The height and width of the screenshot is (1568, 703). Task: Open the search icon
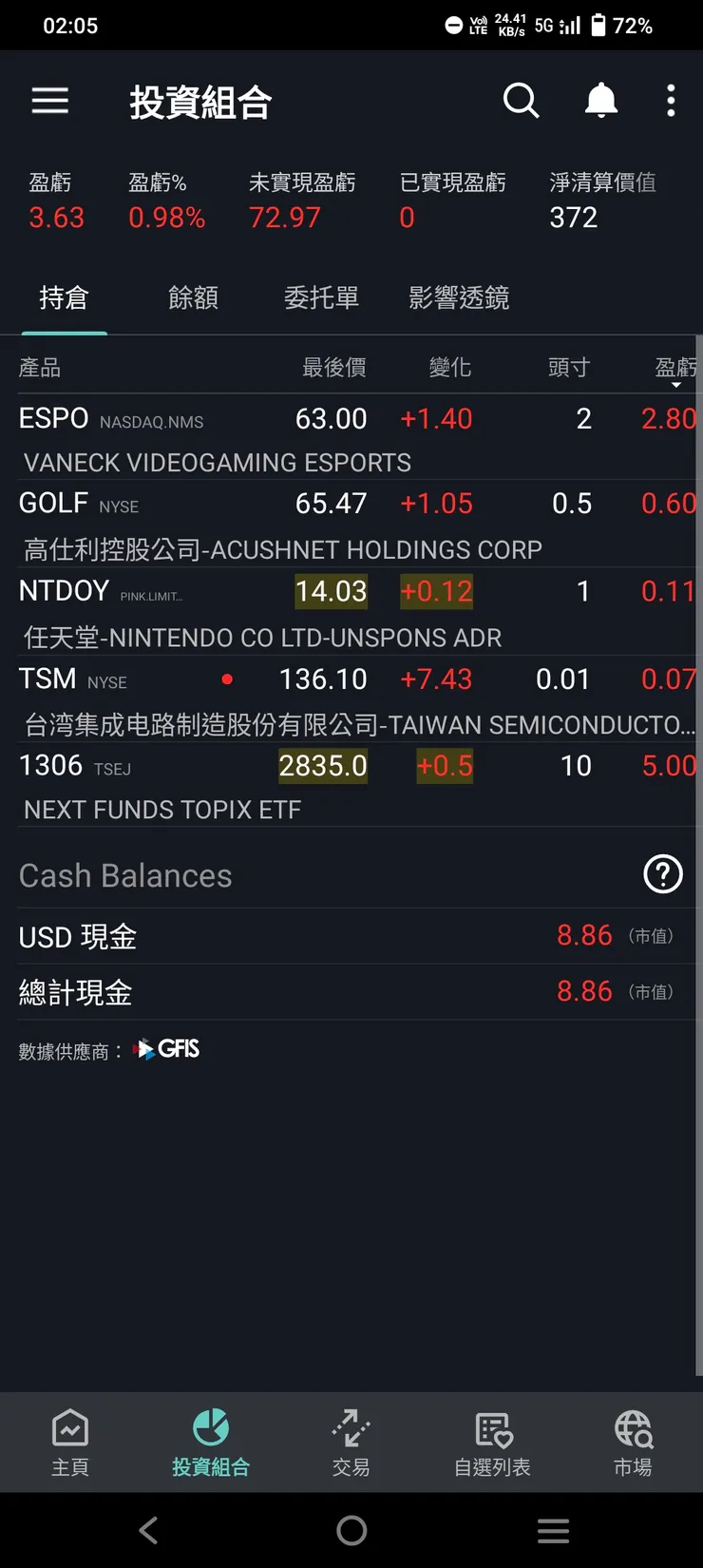(521, 101)
